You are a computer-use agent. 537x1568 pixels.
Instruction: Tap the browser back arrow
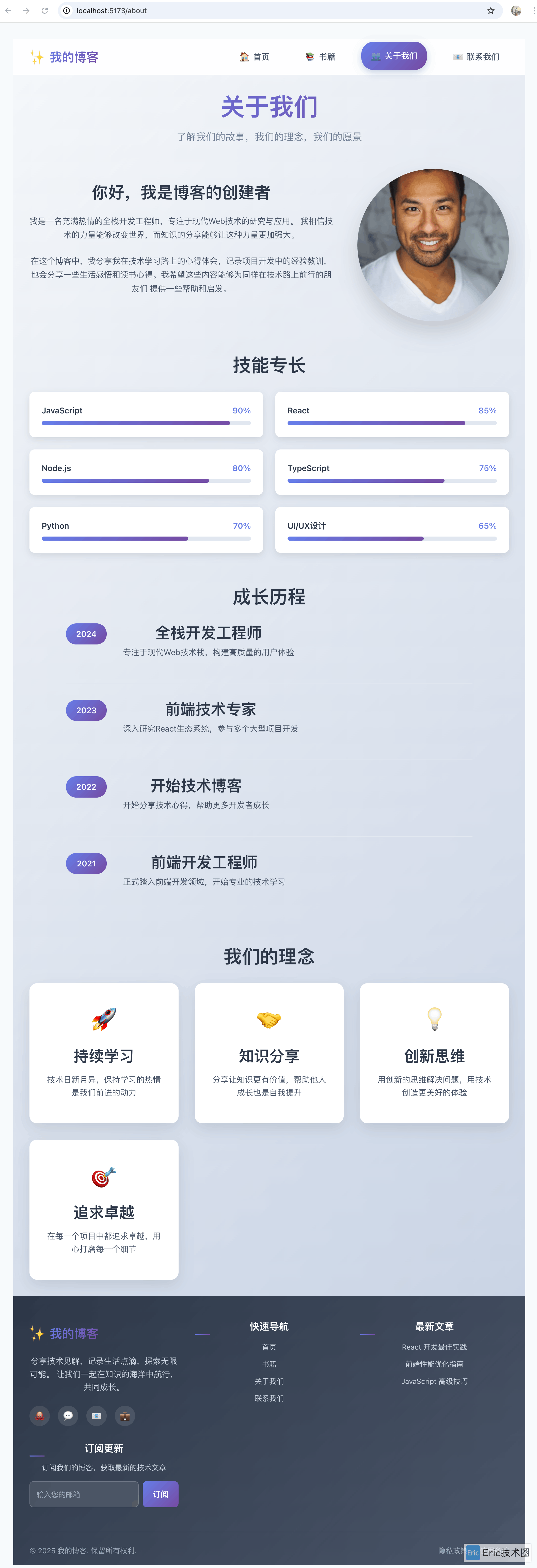pyautogui.click(x=9, y=10)
